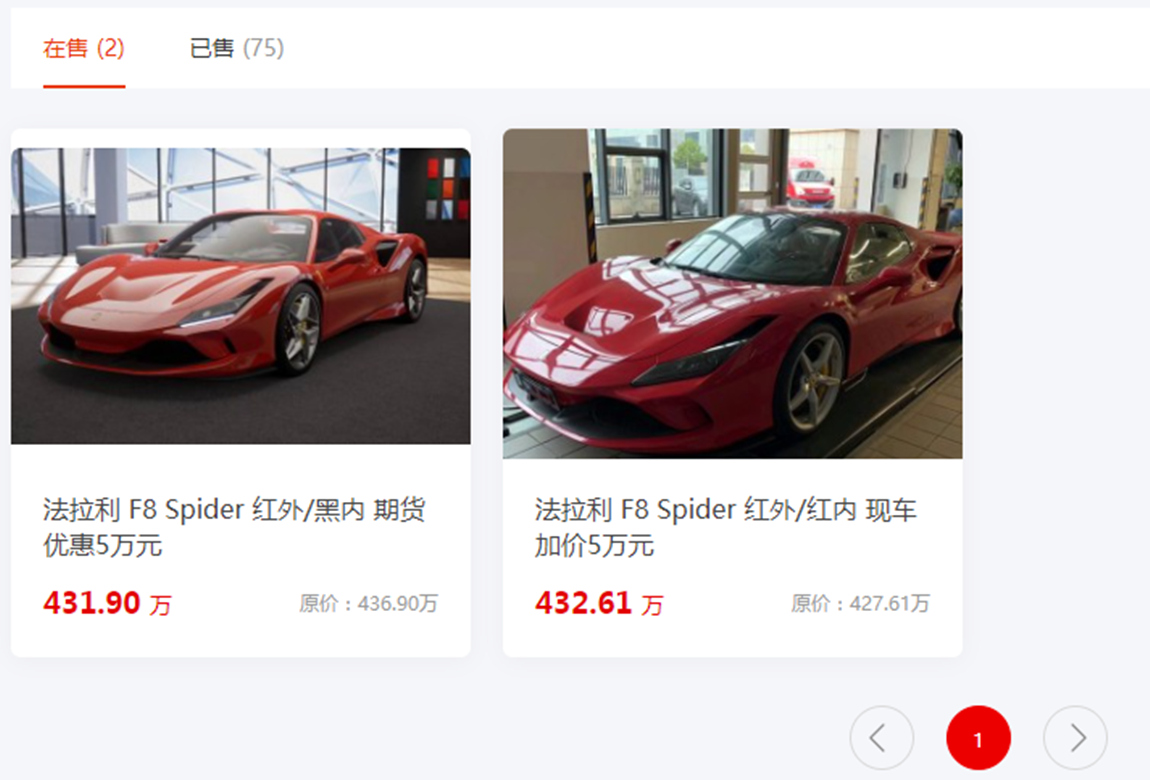Go to the previous page arrow
The height and width of the screenshot is (780, 1150).
pyautogui.click(x=881, y=738)
